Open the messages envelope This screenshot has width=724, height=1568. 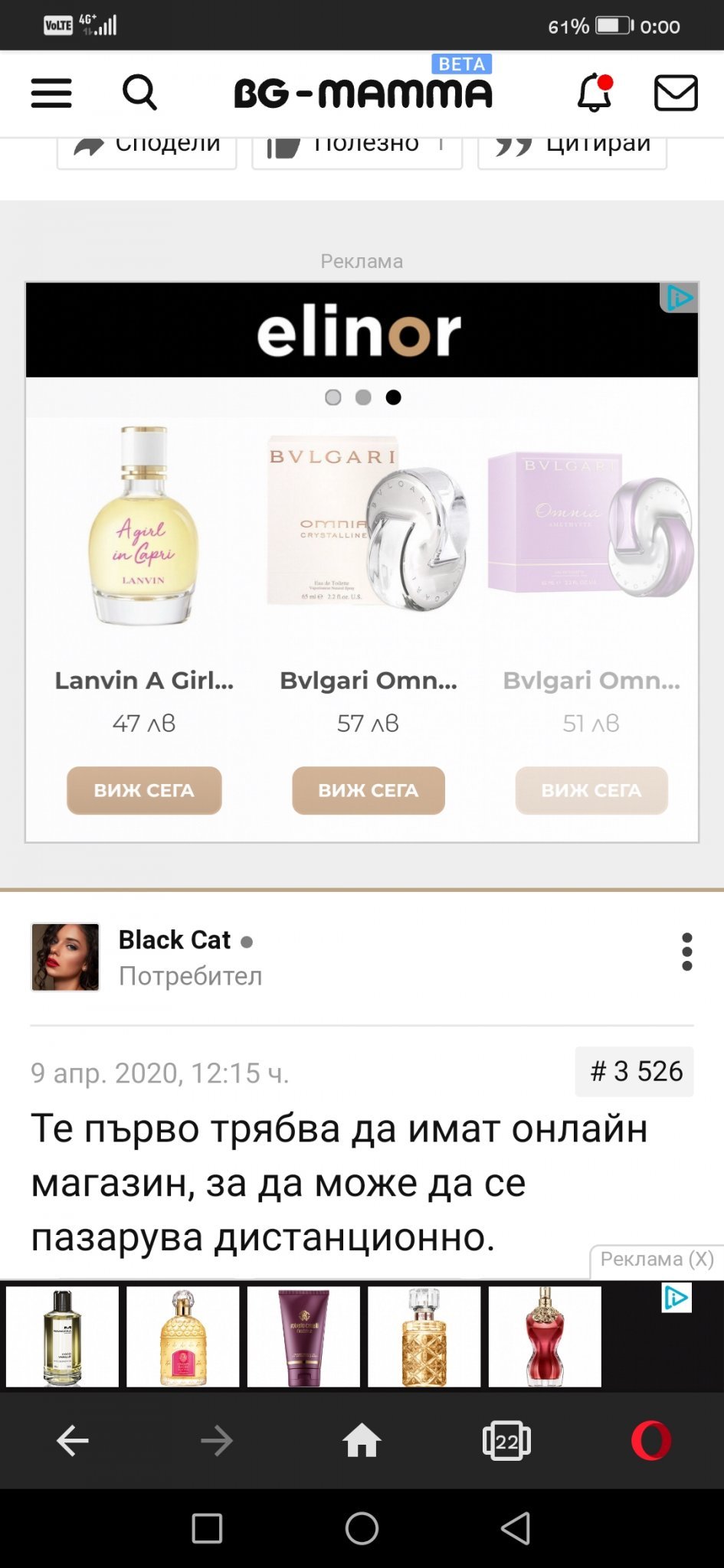[x=675, y=93]
